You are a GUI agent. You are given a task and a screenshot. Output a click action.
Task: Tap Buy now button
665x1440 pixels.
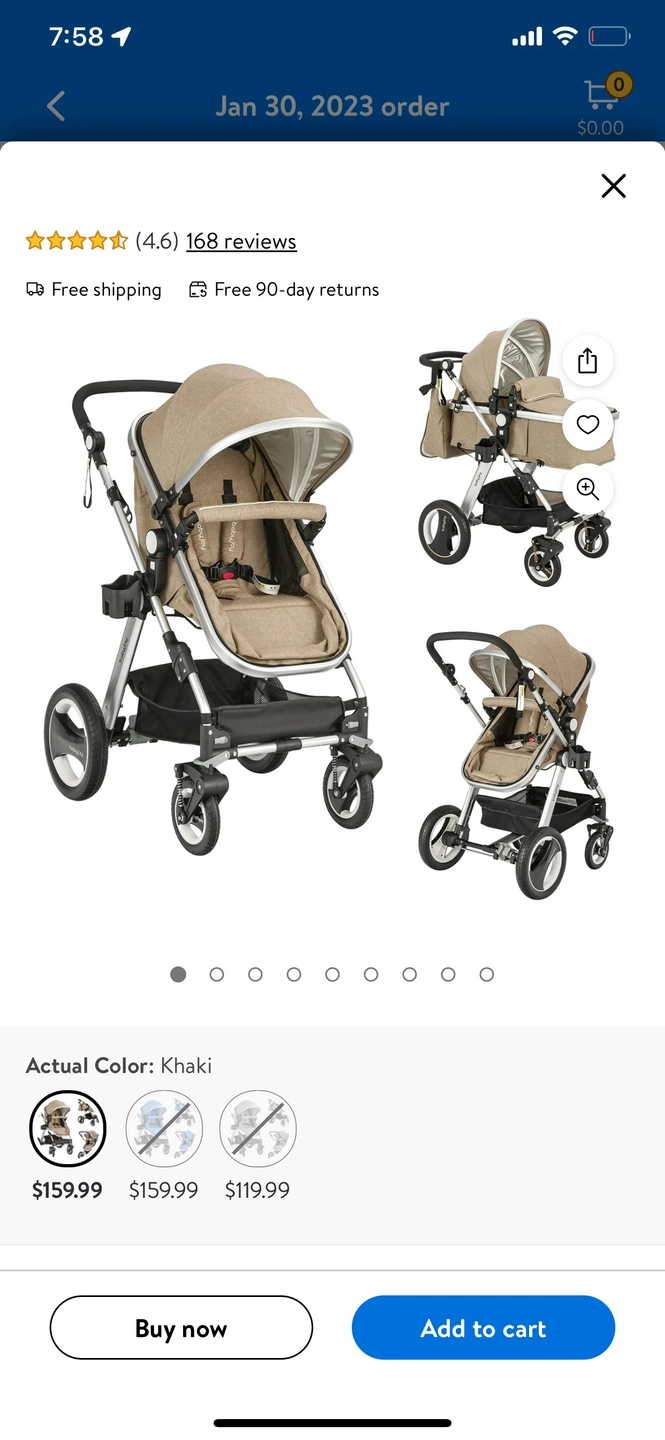pyautogui.click(x=181, y=1328)
